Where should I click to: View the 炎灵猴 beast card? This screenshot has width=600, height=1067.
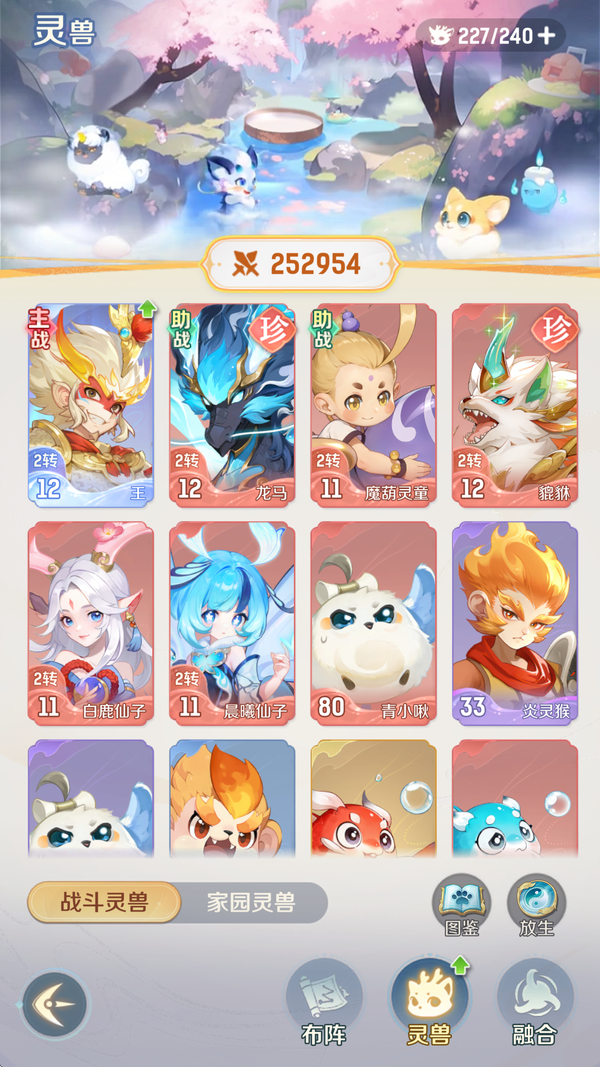[x=514, y=622]
